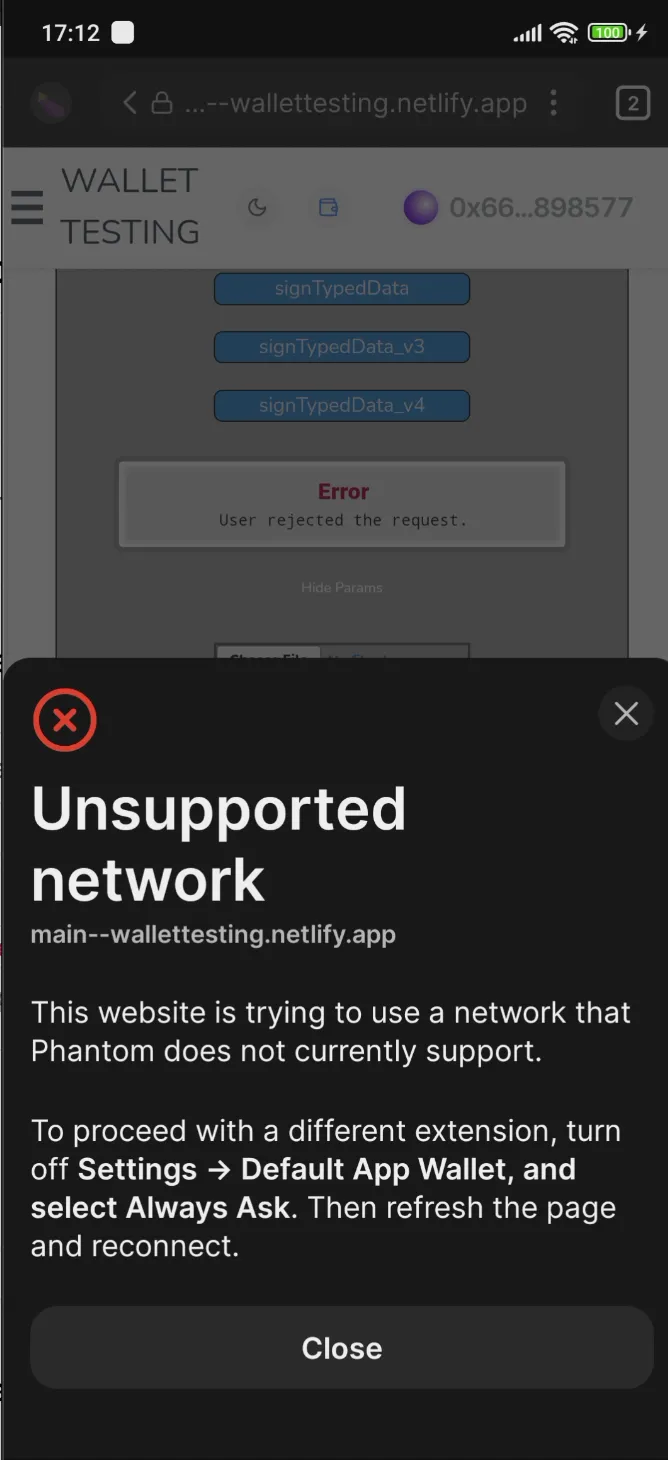Dismiss the dialog with the X icon
The height and width of the screenshot is (1460, 668).
[x=626, y=713]
